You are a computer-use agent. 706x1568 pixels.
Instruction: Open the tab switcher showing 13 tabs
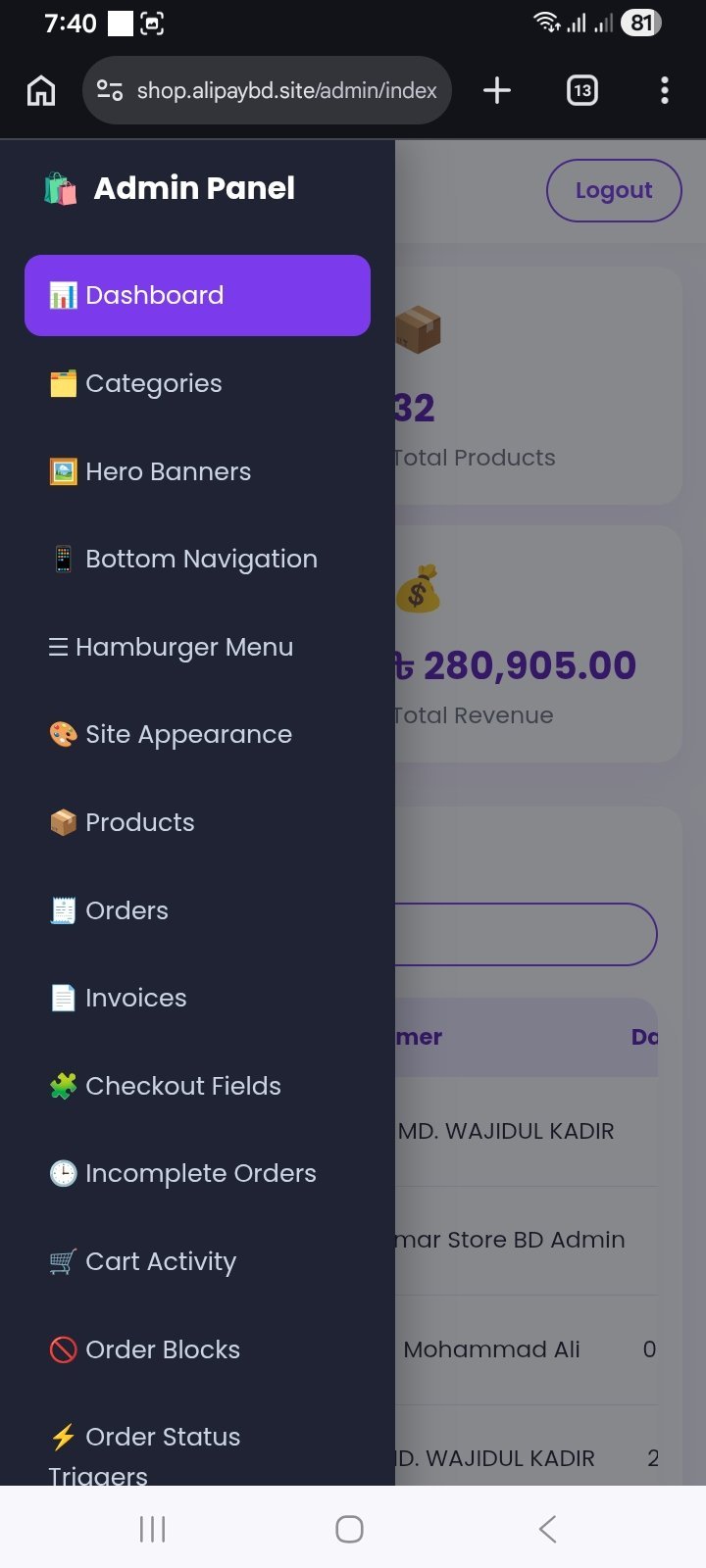pos(582,90)
